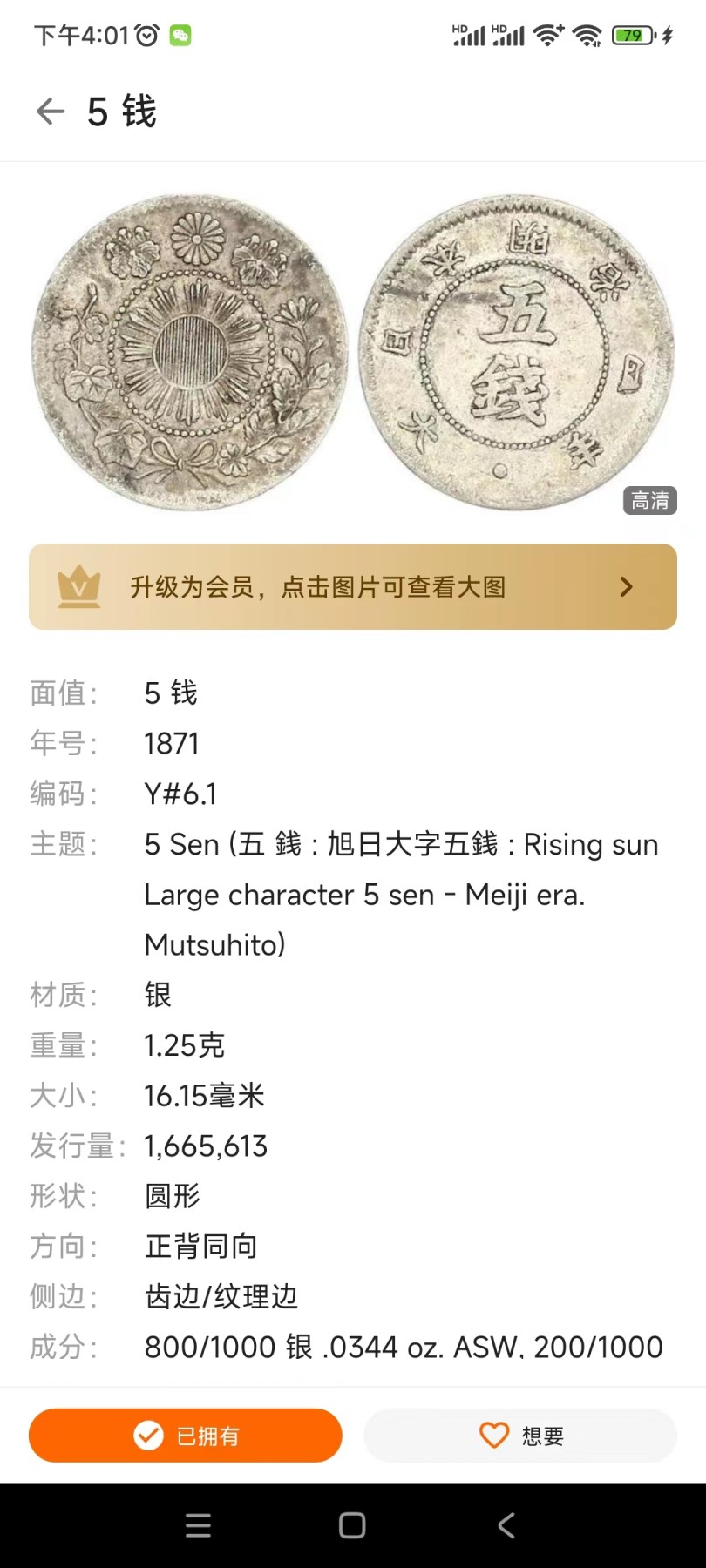
Task: Toggle ownership status via 已拥有 button
Action: [185, 1435]
